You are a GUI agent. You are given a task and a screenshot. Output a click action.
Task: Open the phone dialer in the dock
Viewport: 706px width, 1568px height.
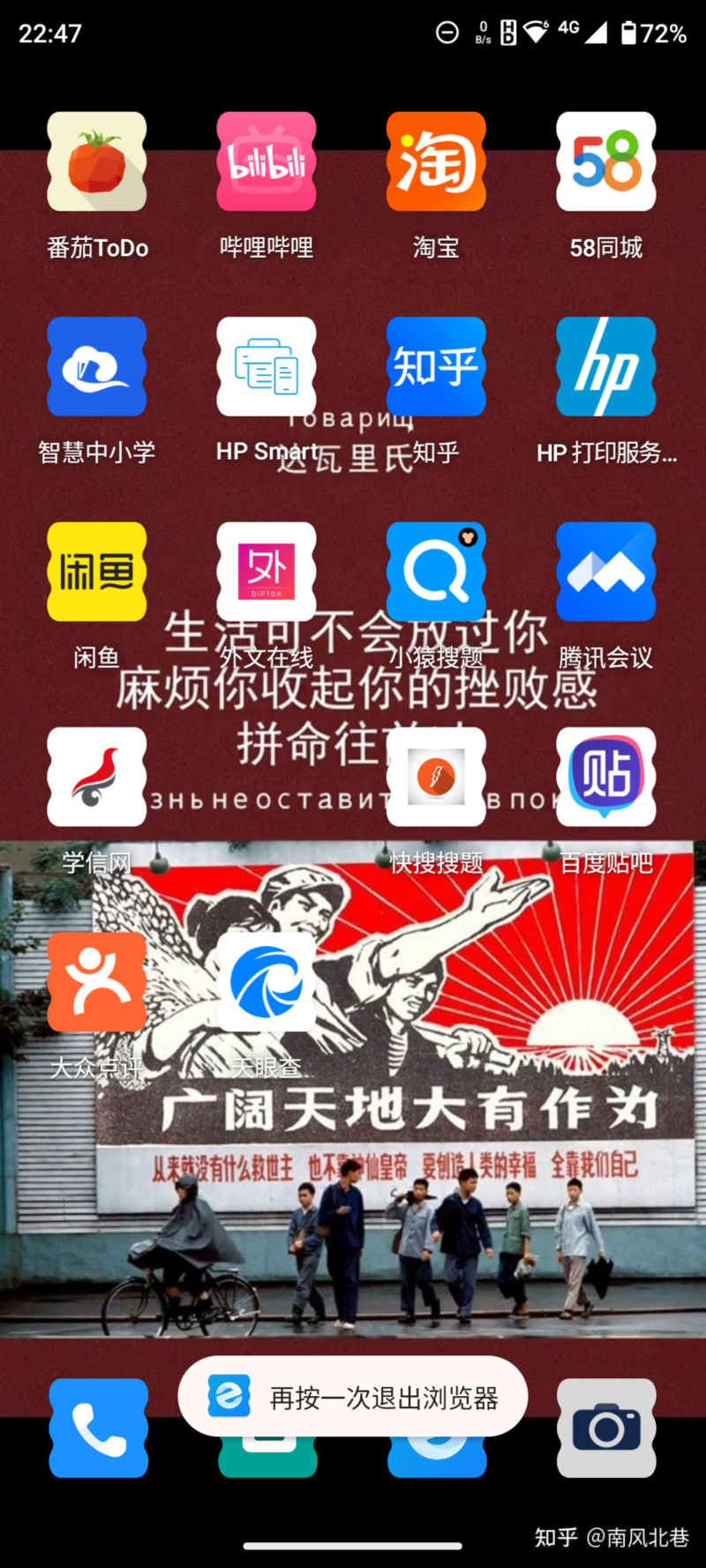tap(98, 1428)
